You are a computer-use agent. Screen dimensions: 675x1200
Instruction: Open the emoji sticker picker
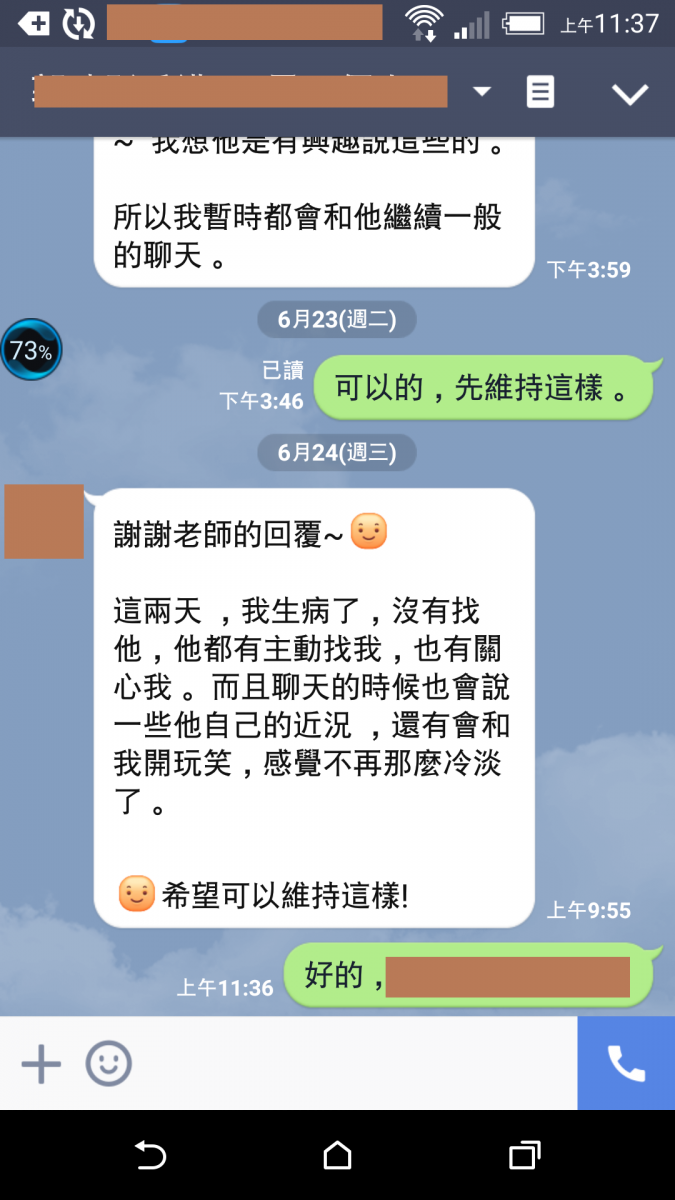[x=108, y=1064]
